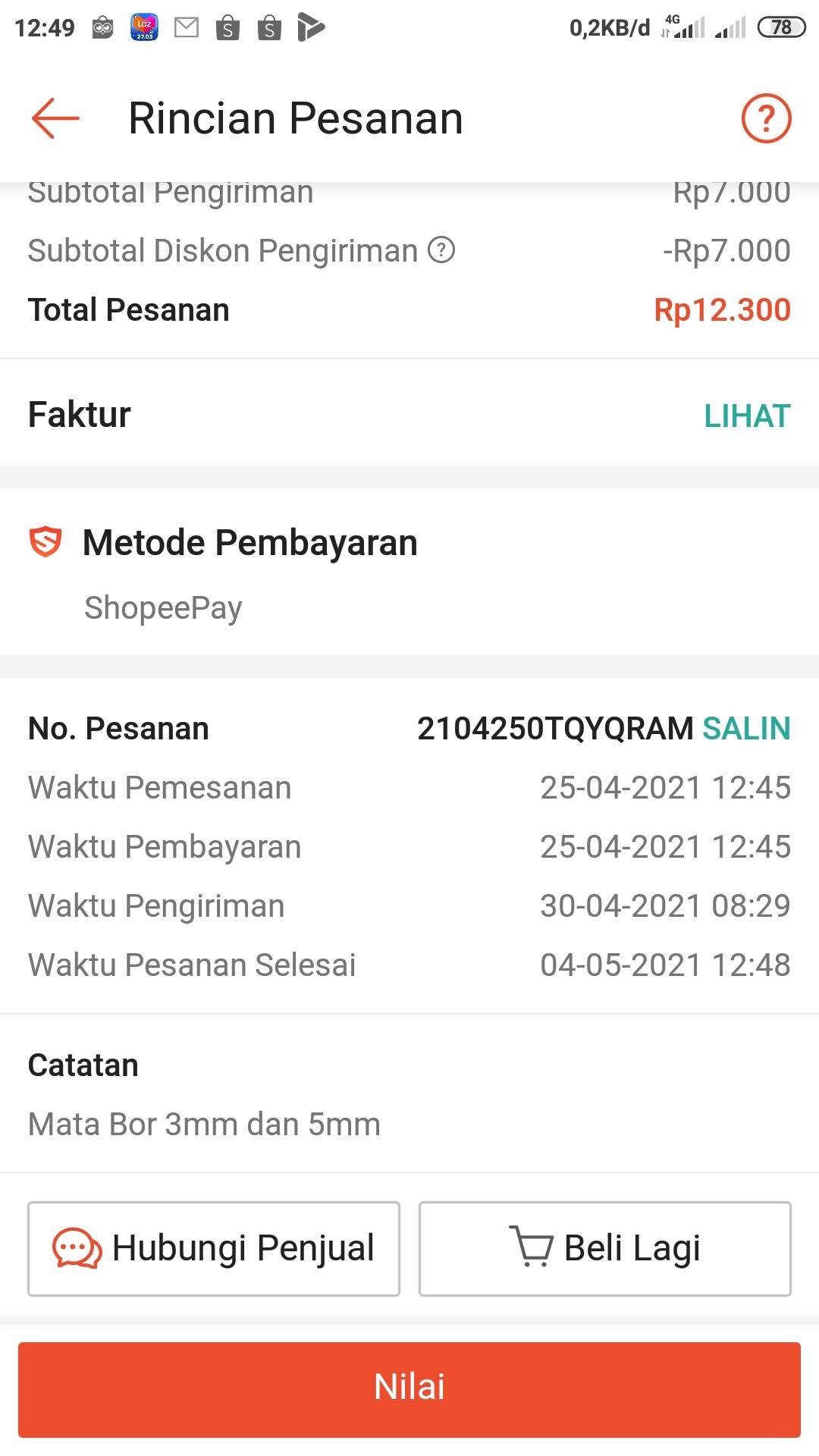Select the ShopeePay payment method text

click(163, 607)
